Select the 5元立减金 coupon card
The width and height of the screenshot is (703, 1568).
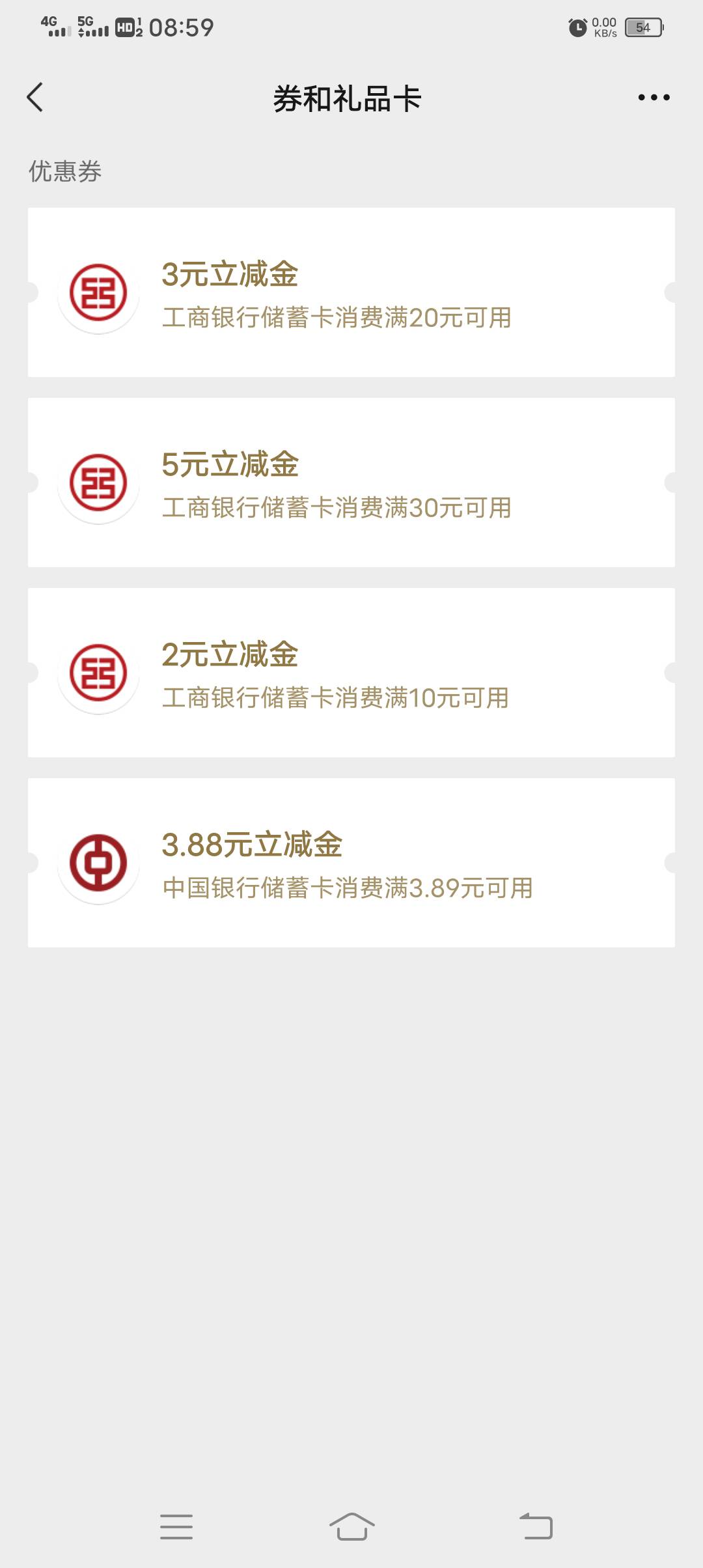(x=351, y=483)
